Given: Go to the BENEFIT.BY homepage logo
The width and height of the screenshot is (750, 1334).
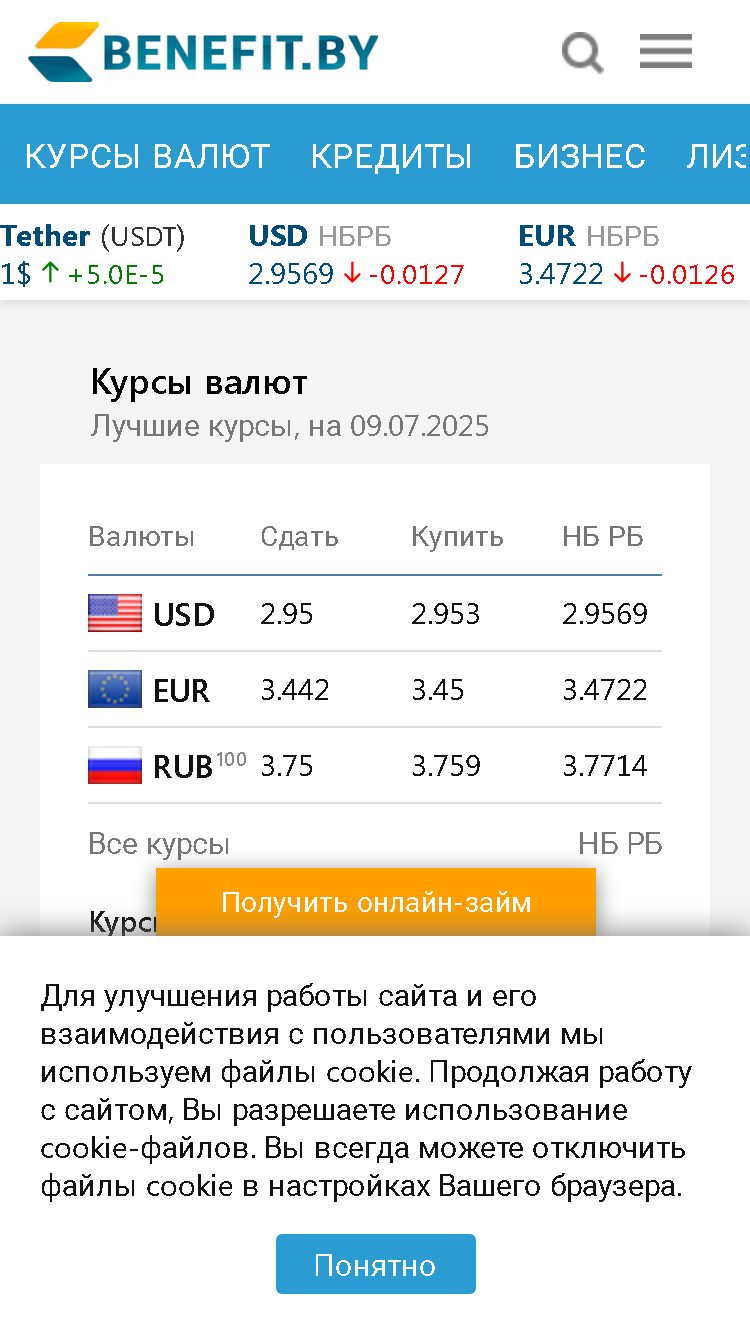Looking at the screenshot, I should click(203, 52).
